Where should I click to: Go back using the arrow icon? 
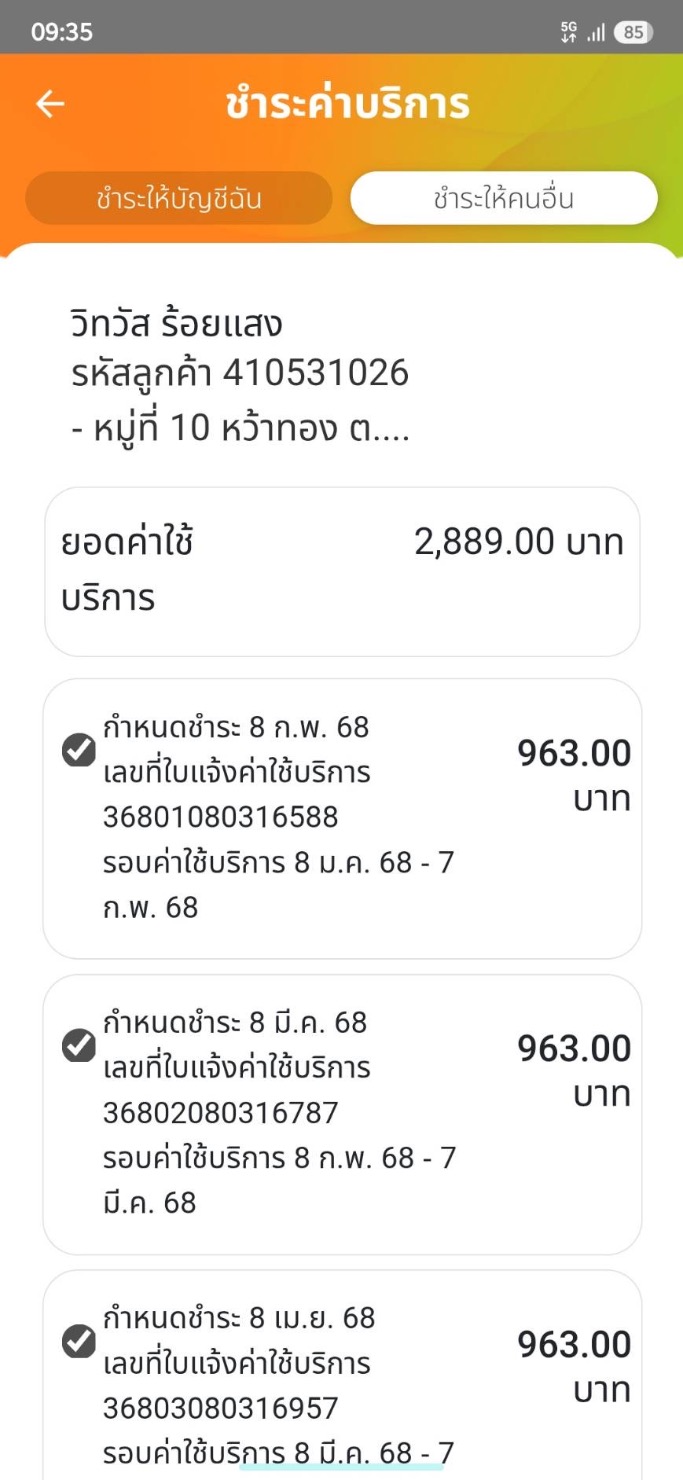[x=50, y=104]
